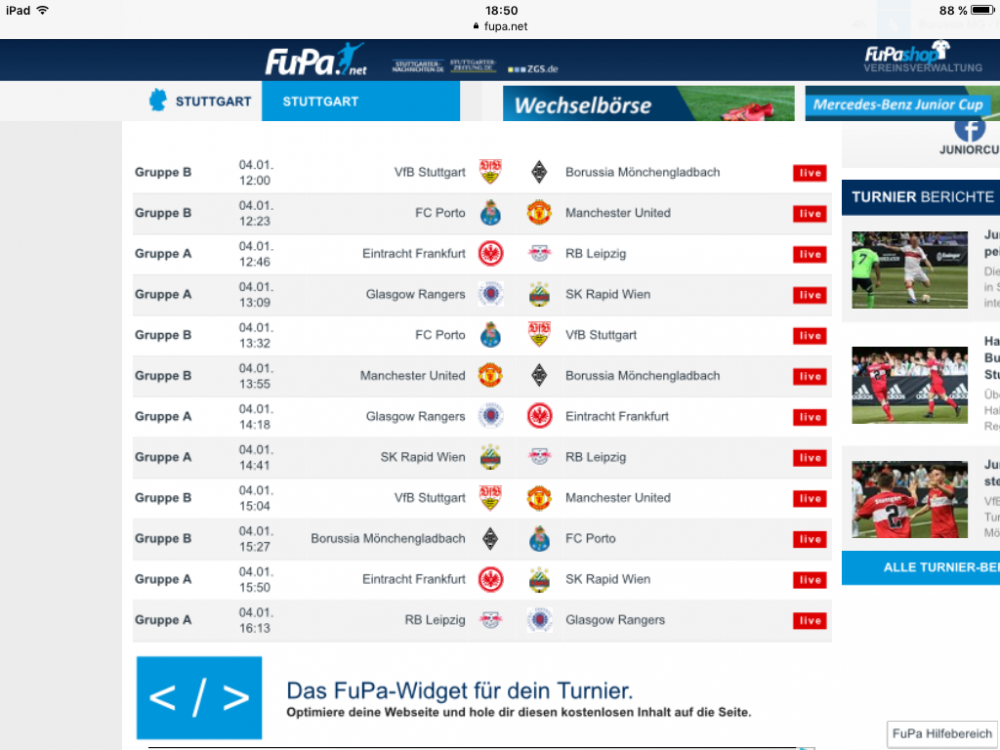
Task: View live match Eintracht Frankfurt vs RB Leipzig
Action: (x=809, y=255)
